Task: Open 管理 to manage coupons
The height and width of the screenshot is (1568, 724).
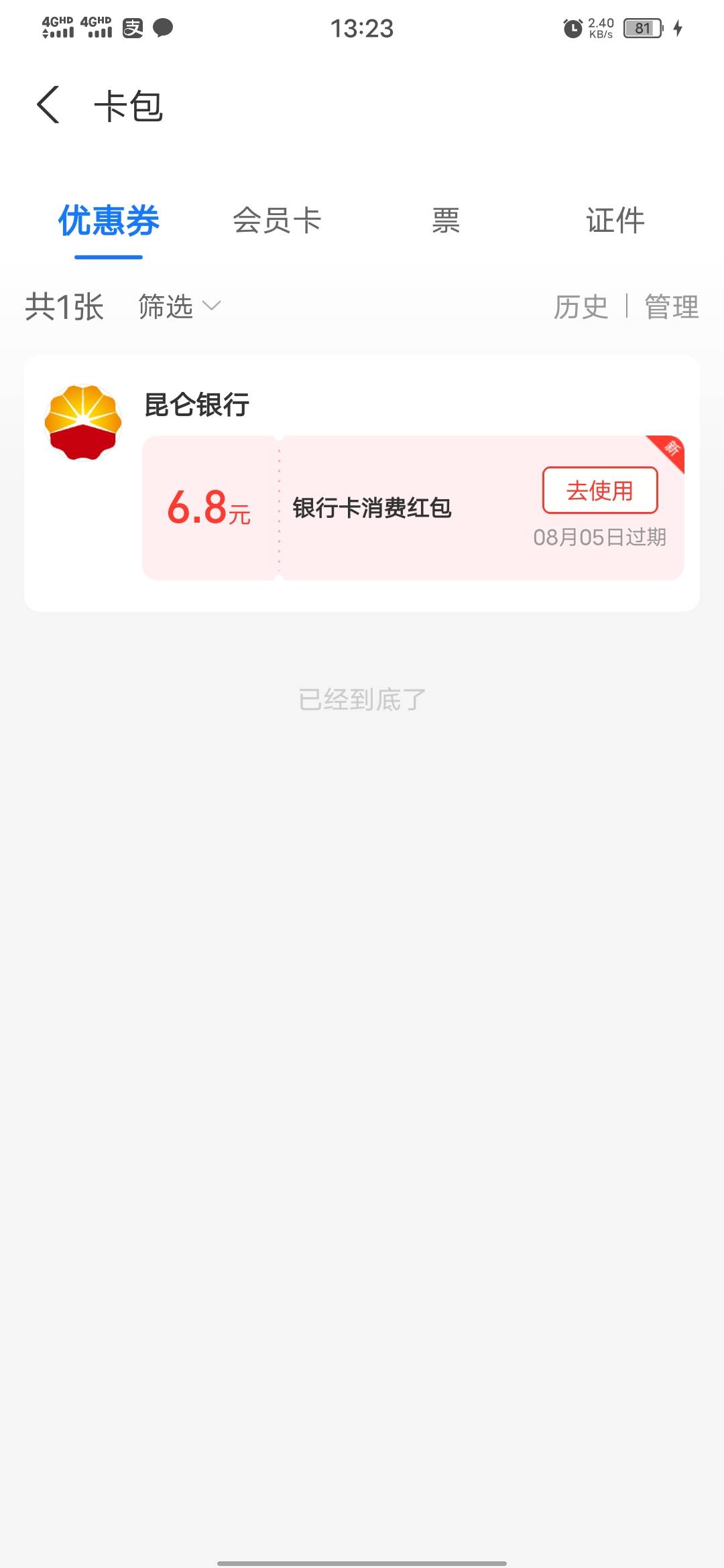Action: 671,308
